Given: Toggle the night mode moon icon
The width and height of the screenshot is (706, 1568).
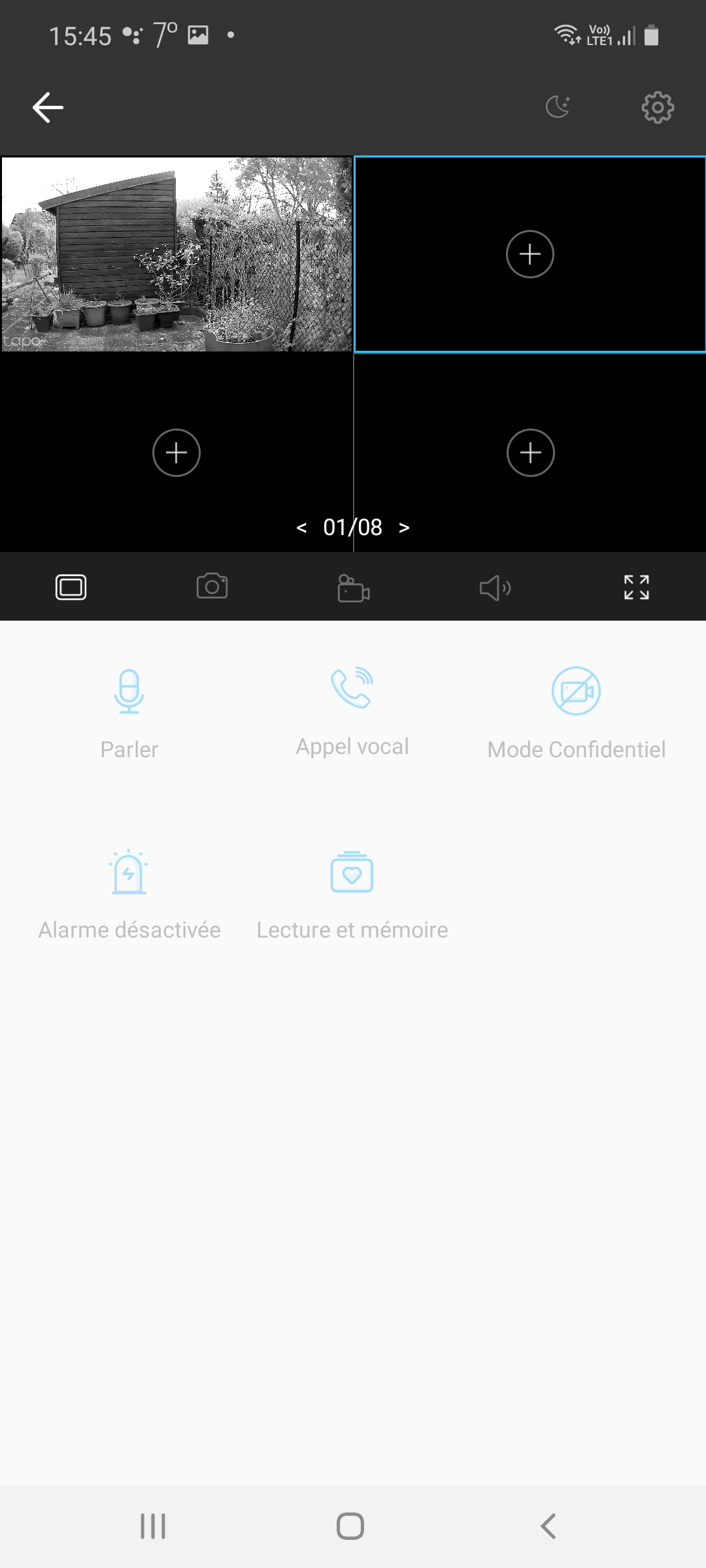Looking at the screenshot, I should coord(558,106).
